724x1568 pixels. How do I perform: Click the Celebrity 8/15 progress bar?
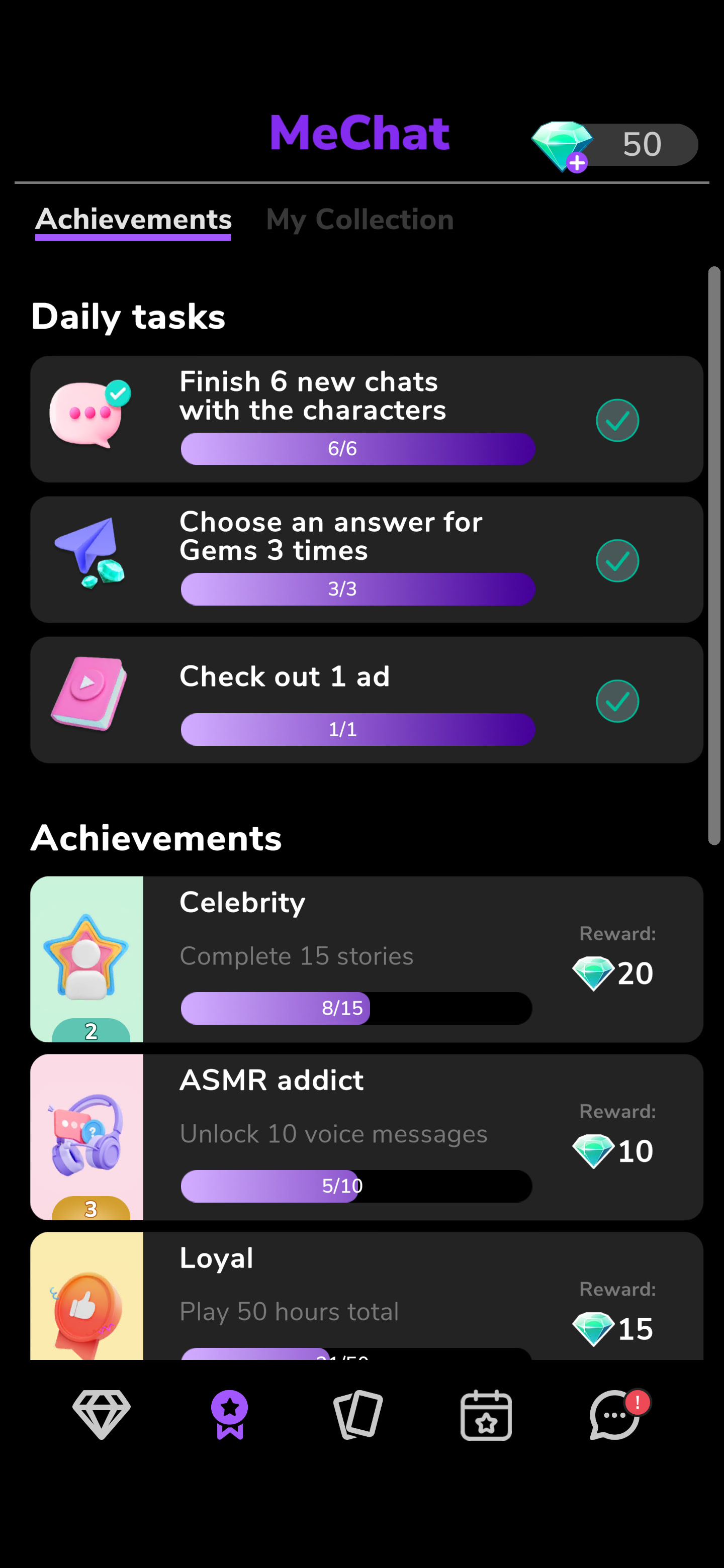click(357, 1008)
